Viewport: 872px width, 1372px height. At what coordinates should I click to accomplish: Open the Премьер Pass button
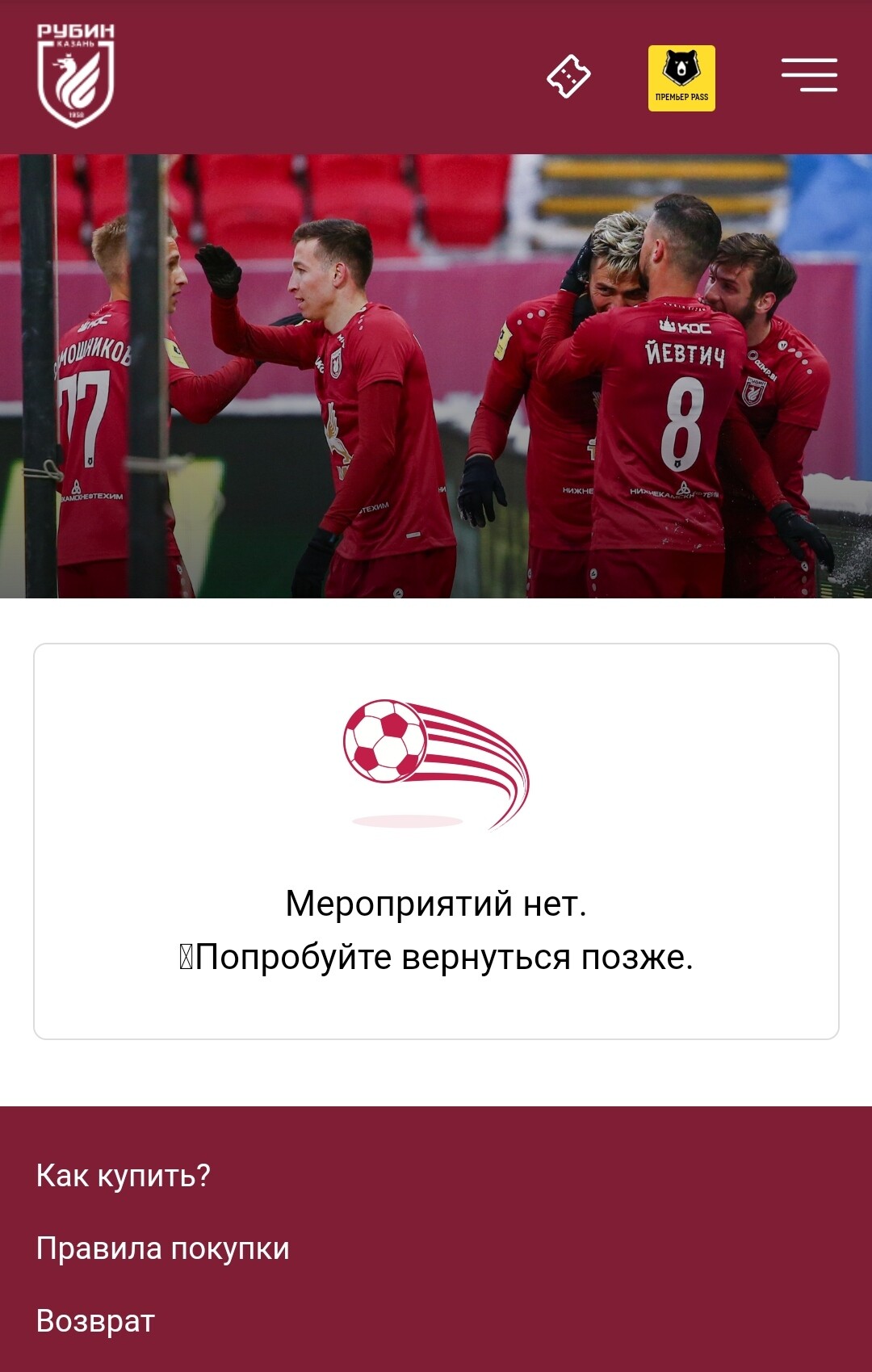pos(681,78)
